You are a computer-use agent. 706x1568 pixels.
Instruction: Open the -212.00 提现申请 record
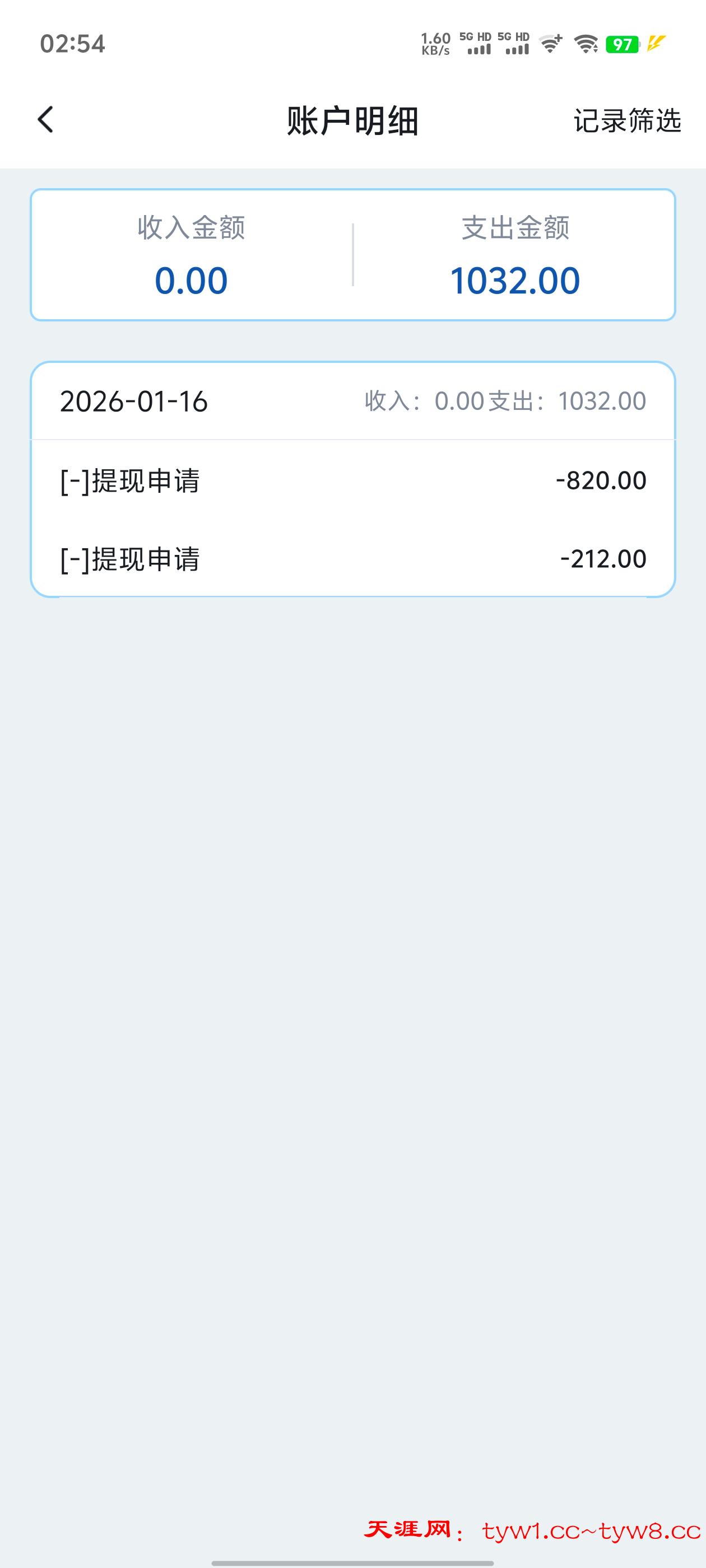pyautogui.click(x=352, y=559)
